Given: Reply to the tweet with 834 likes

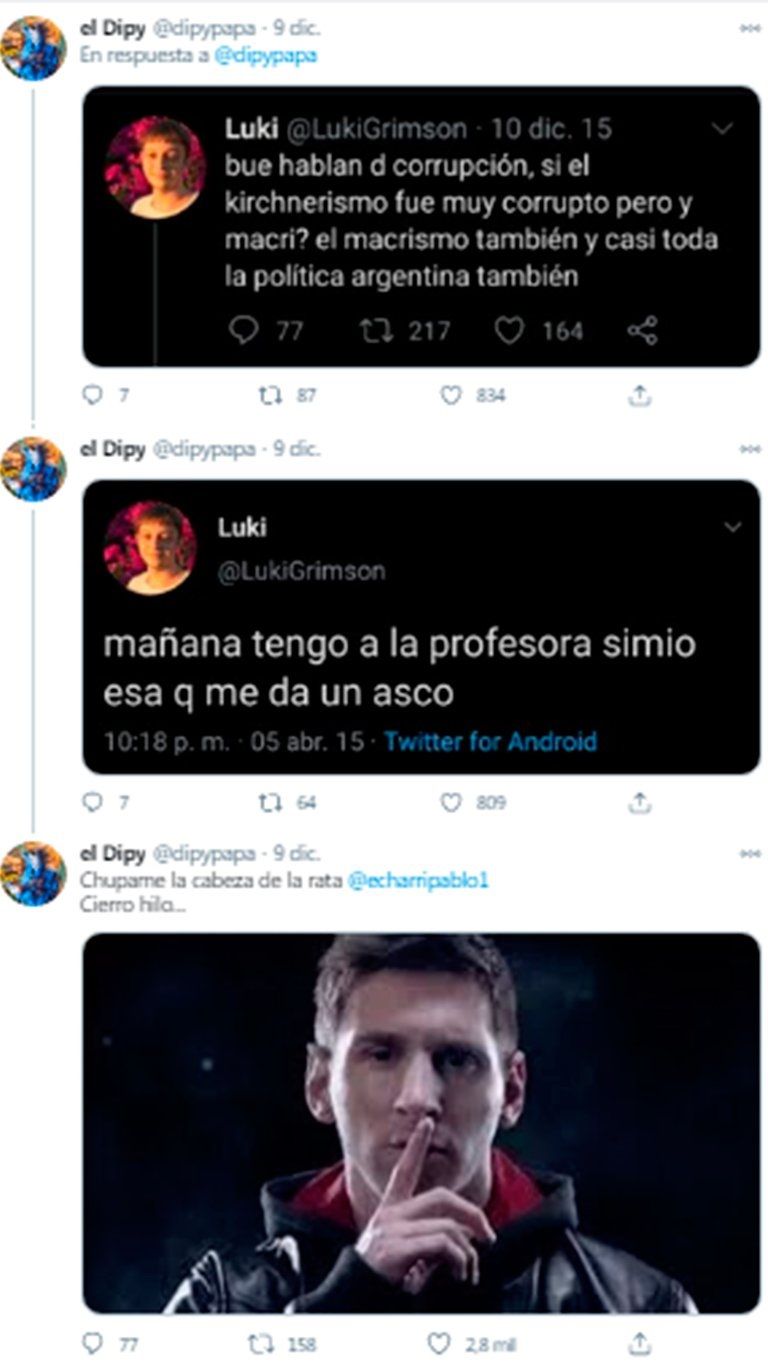Looking at the screenshot, I should (92, 396).
